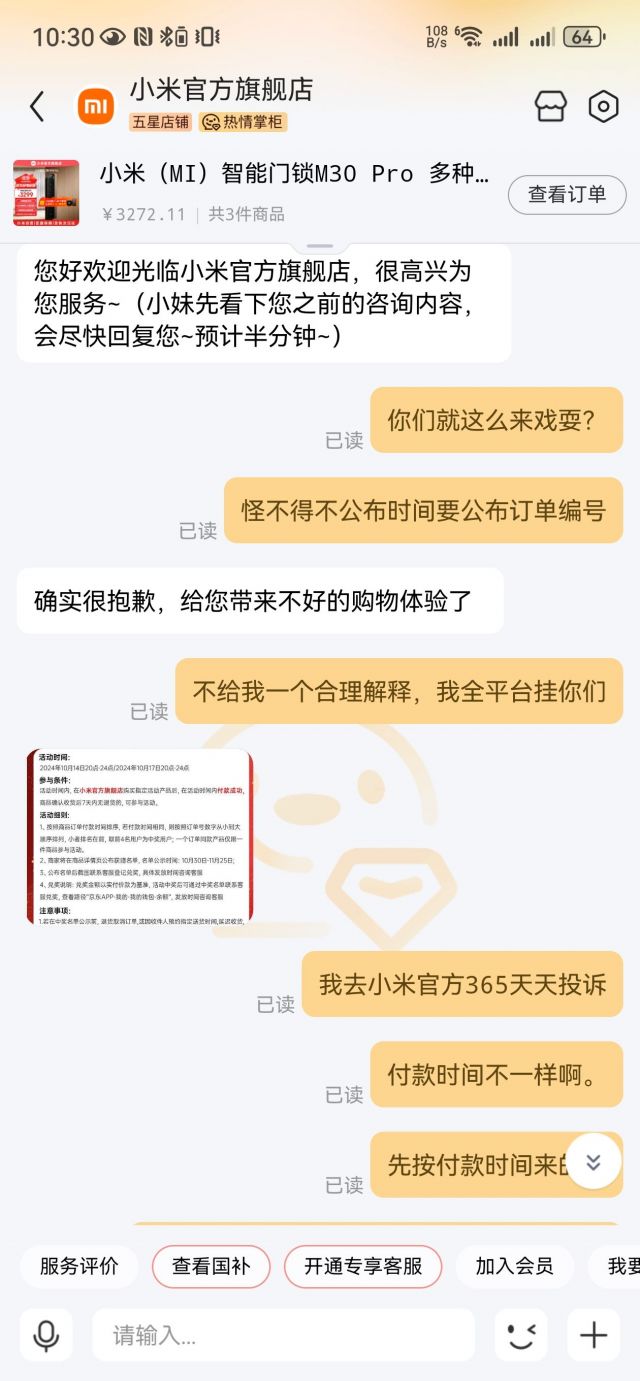Go back using the back arrow
640x1381 pixels.
point(37,106)
